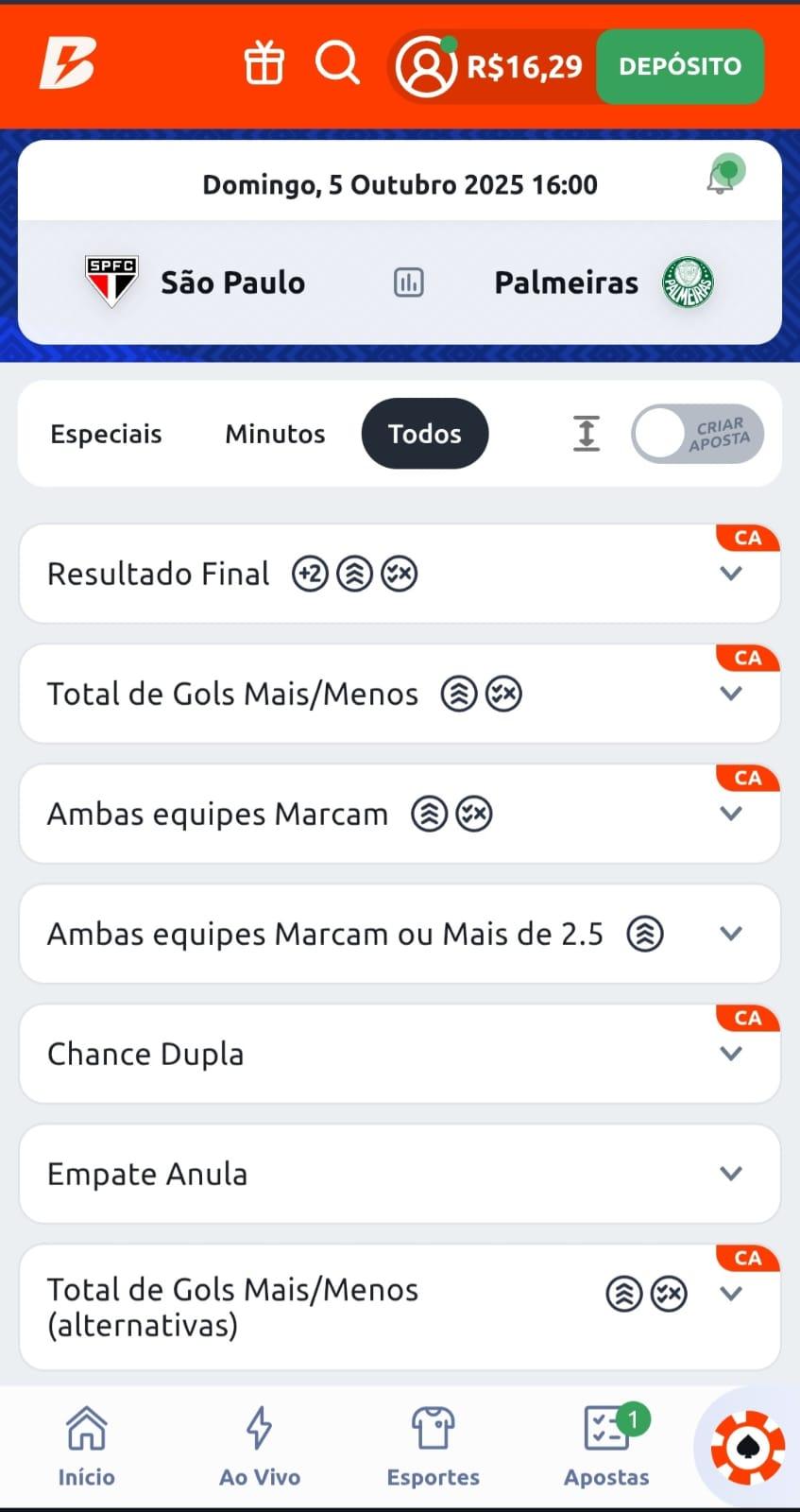Open the search magnifier icon
800x1512 pixels.
[336, 64]
